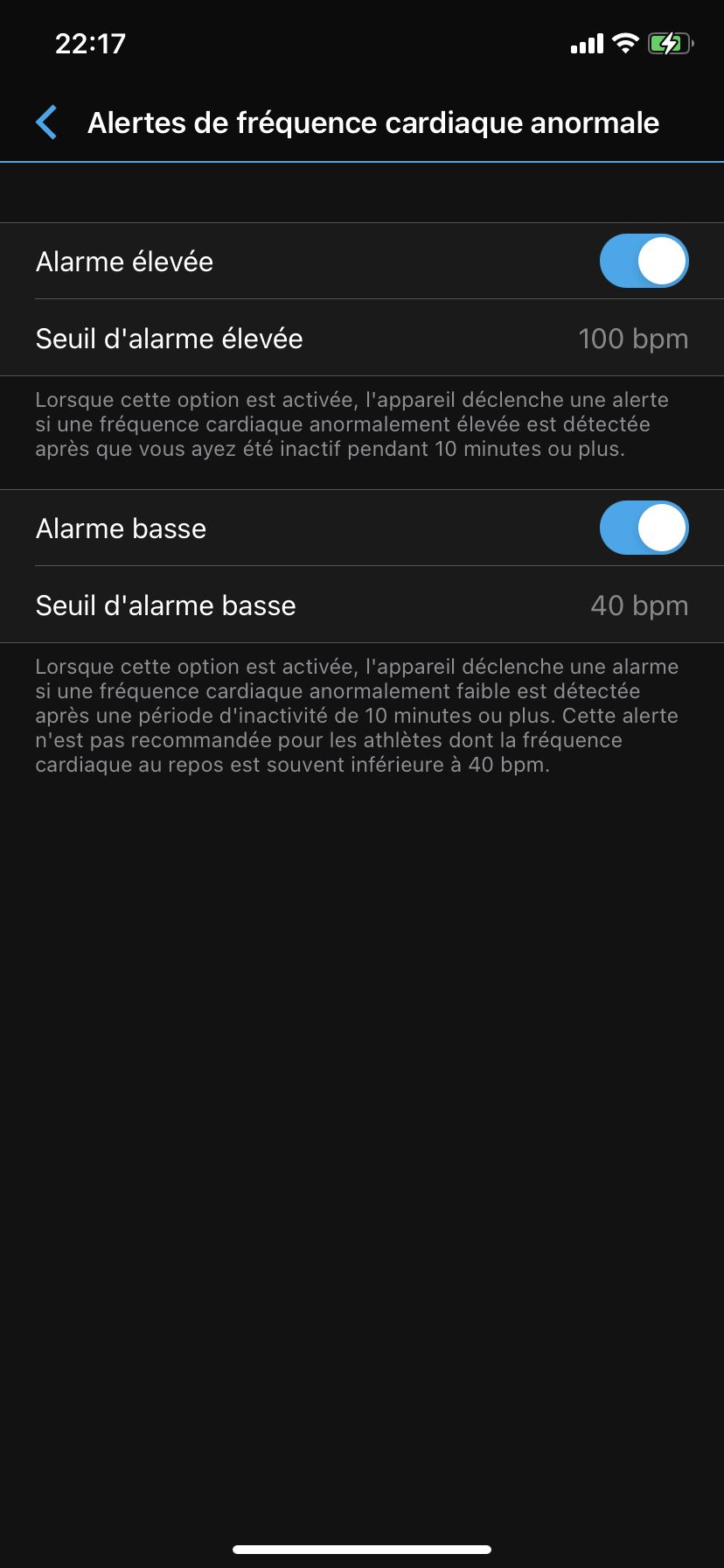Image resolution: width=724 pixels, height=1568 pixels.
Task: Turn off the Alarme basse switch
Action: point(644,528)
